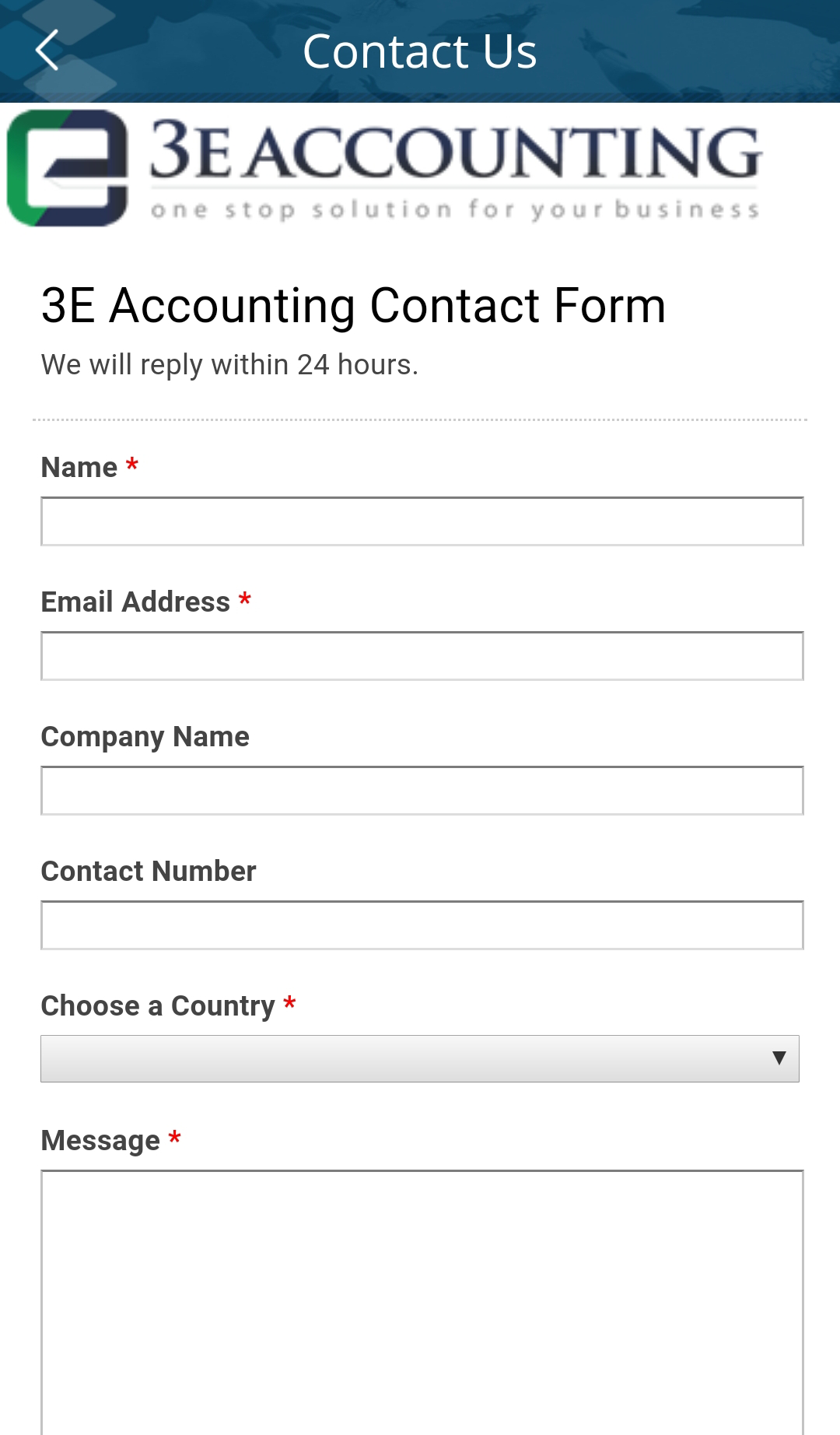The width and height of the screenshot is (840, 1435).
Task: Click the Message label
Action: tap(99, 1140)
